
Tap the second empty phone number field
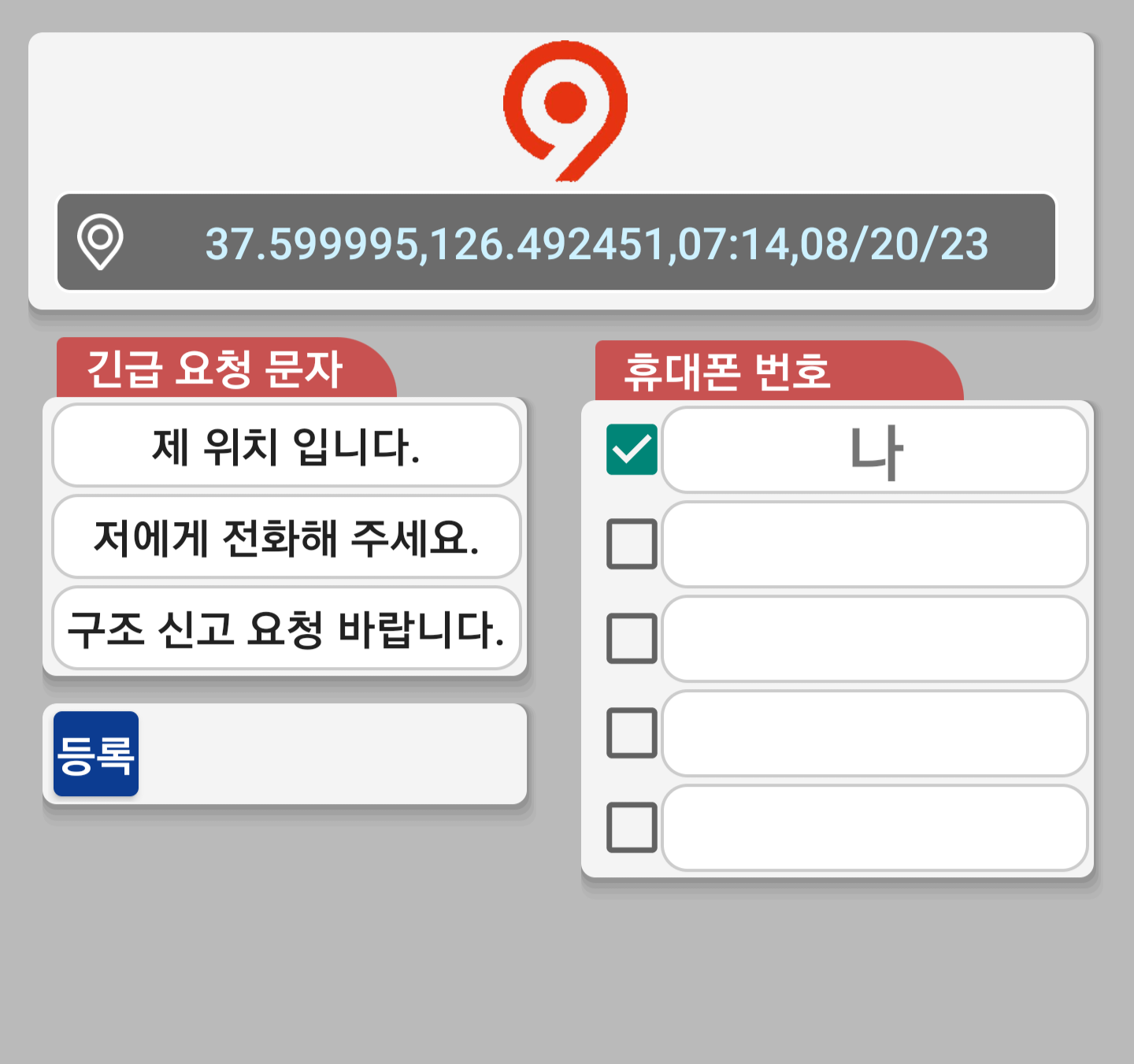(x=874, y=544)
